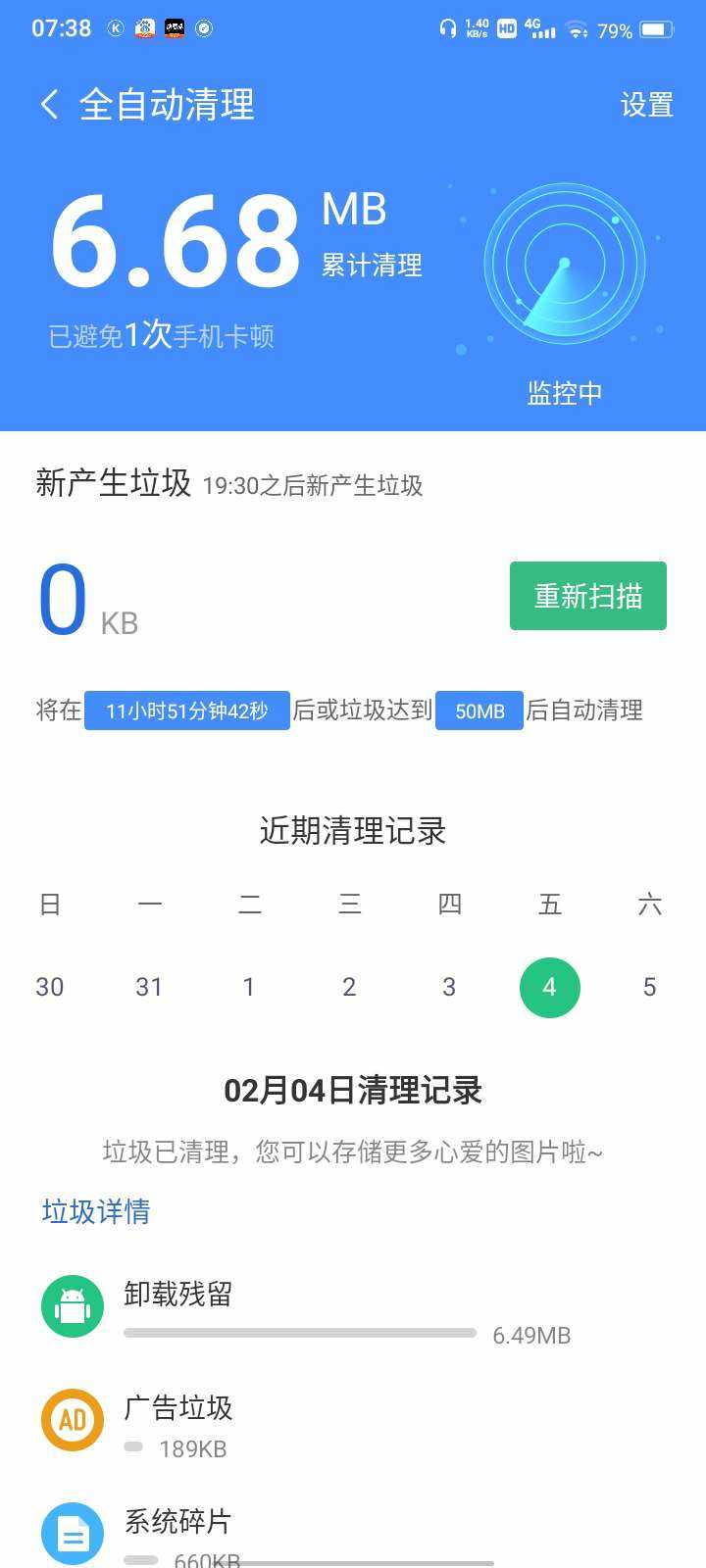The width and height of the screenshot is (706, 1568).
Task: Tap the green 重新扫描 button
Action: click(x=587, y=596)
